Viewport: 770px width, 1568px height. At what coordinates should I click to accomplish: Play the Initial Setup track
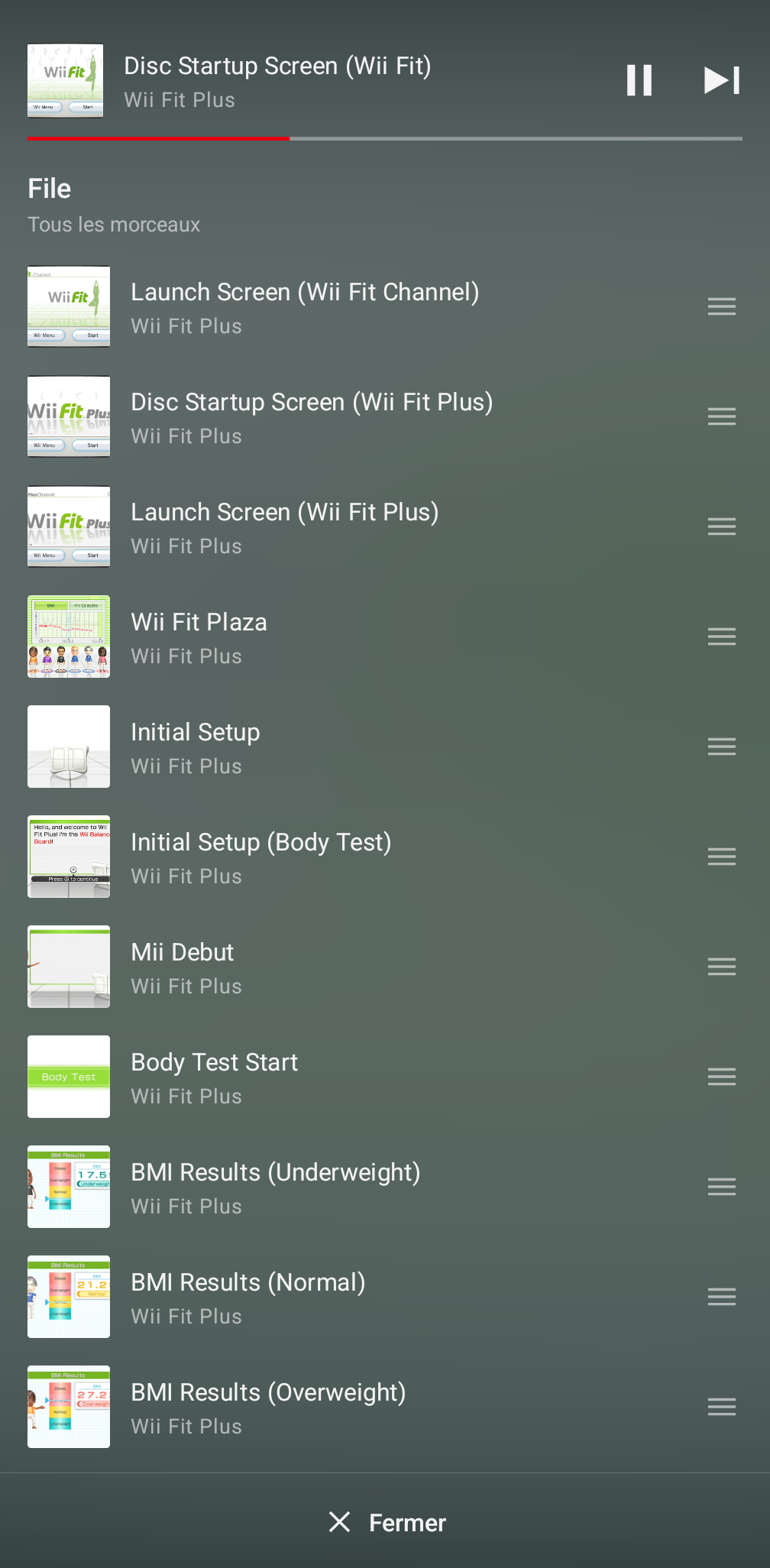pos(195,747)
